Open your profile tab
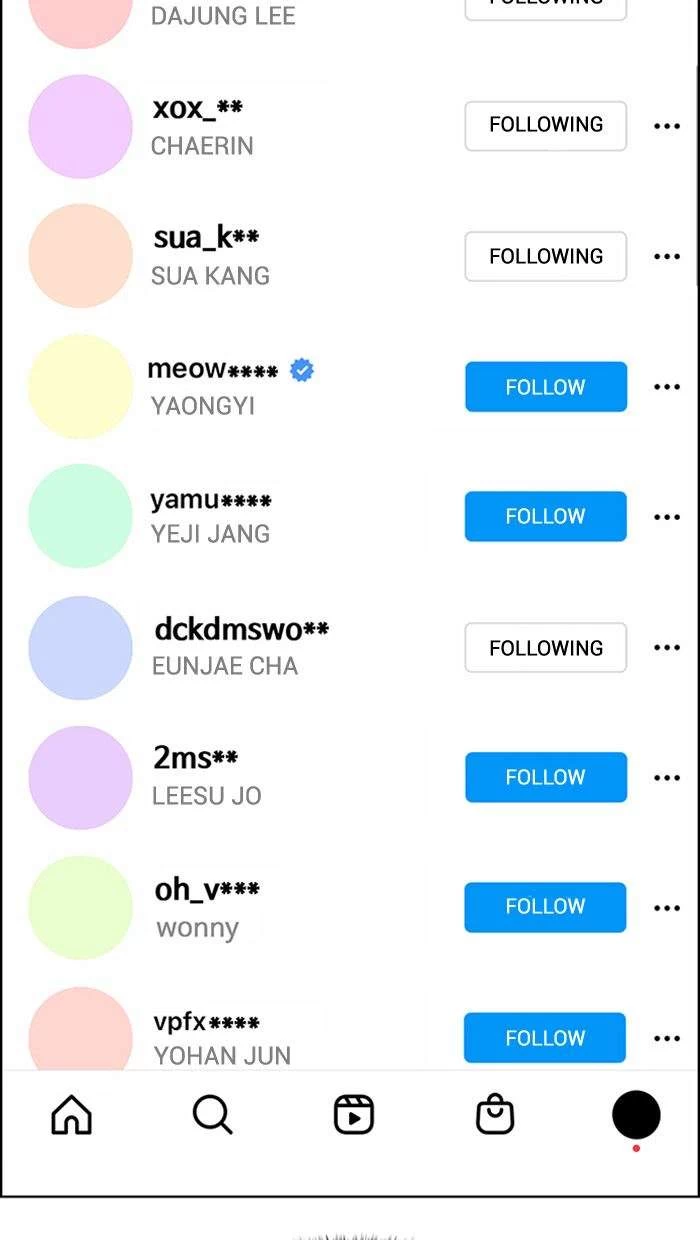Image resolution: width=700 pixels, height=1240 pixels. 636,1115
